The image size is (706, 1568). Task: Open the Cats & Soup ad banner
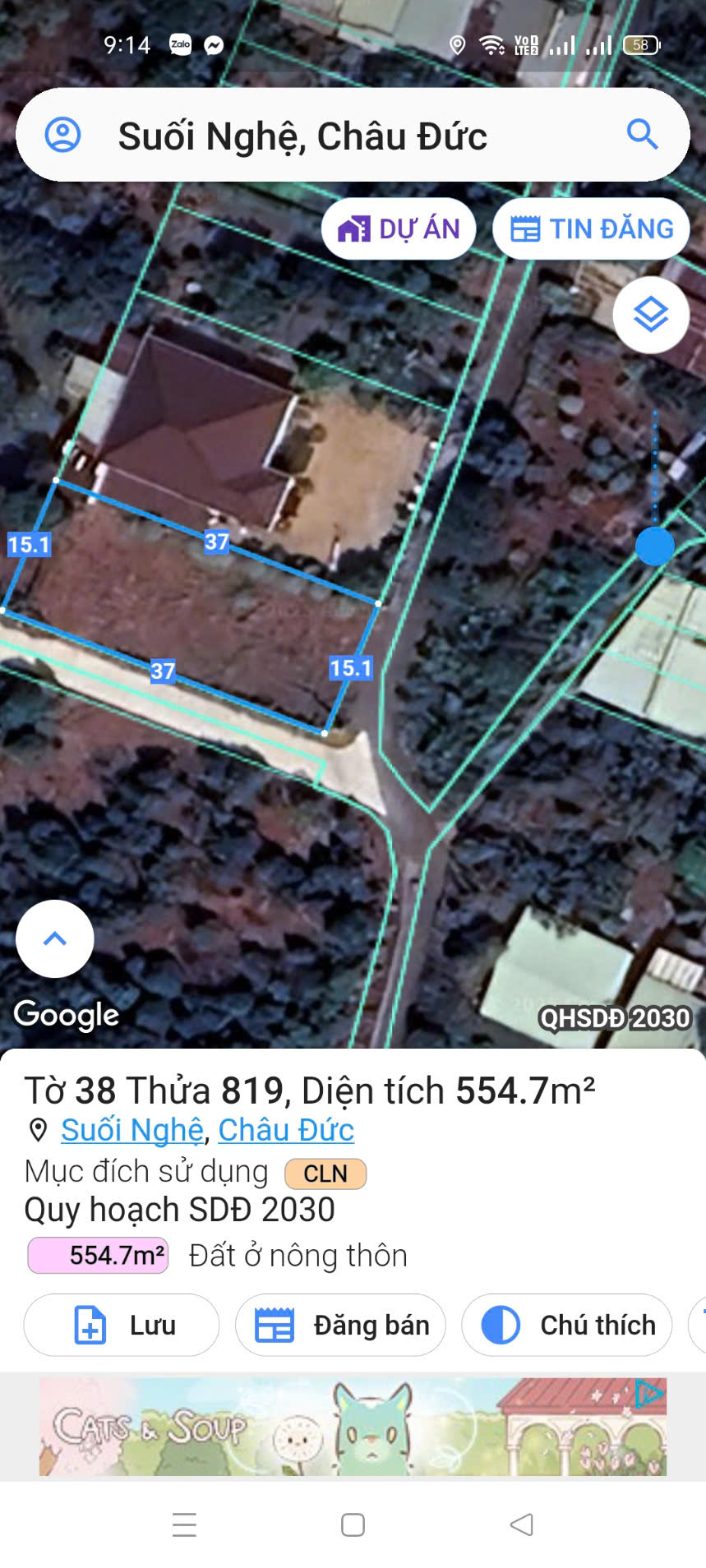pos(353,1427)
